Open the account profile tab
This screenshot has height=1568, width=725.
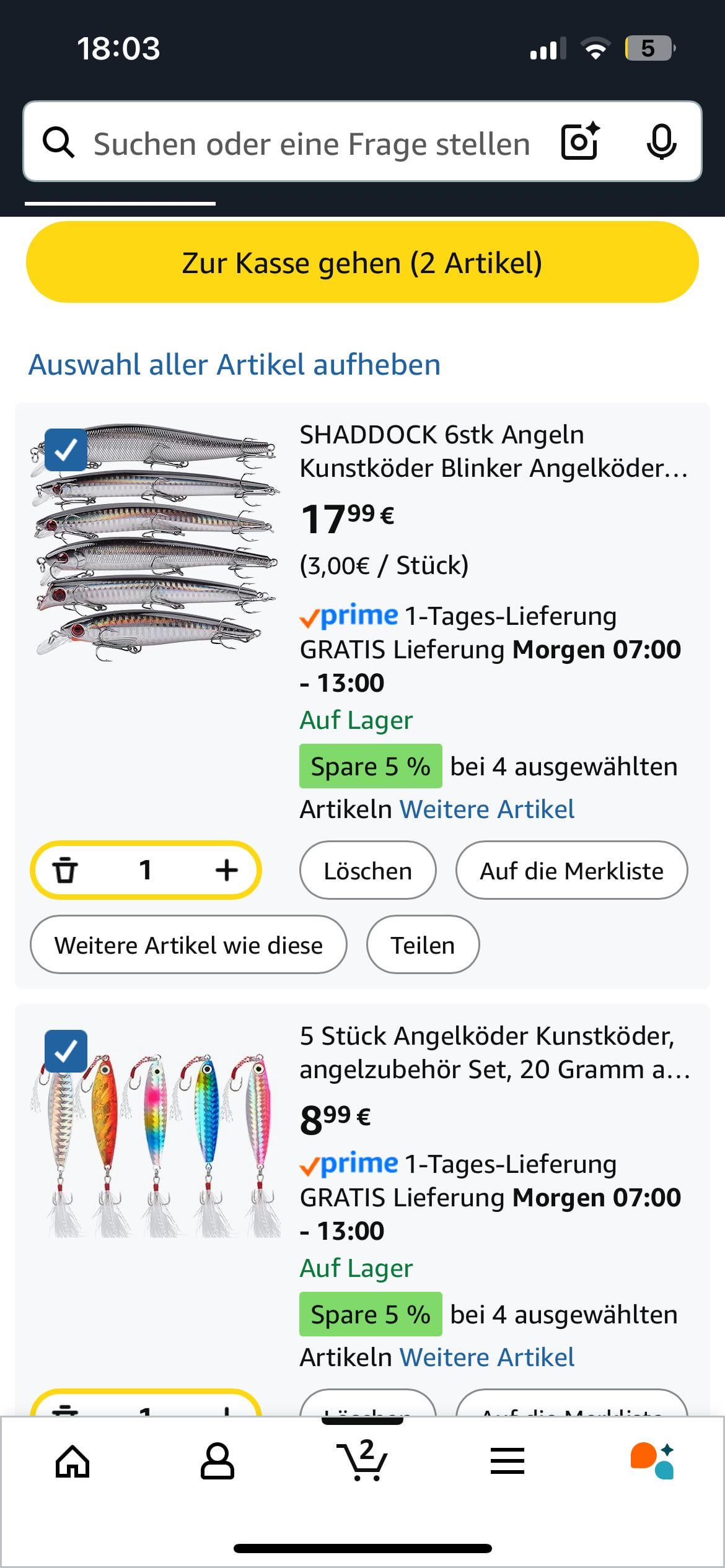[x=217, y=1462]
